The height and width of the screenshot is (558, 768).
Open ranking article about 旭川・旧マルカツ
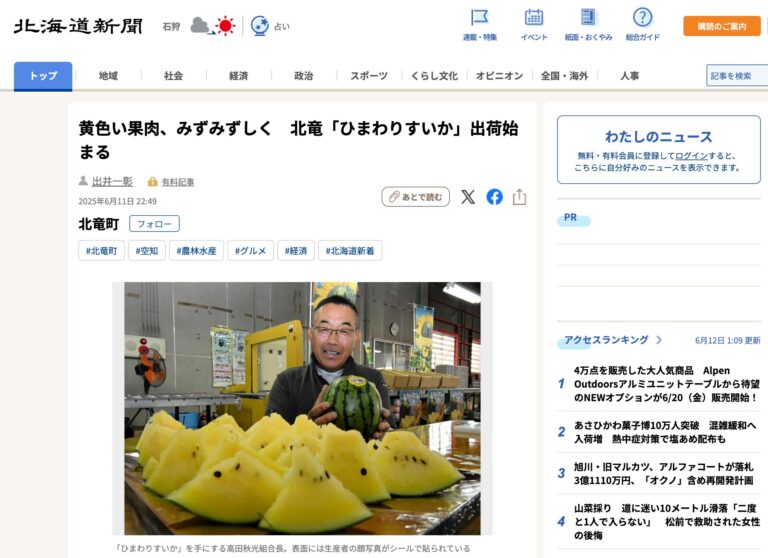click(x=664, y=473)
